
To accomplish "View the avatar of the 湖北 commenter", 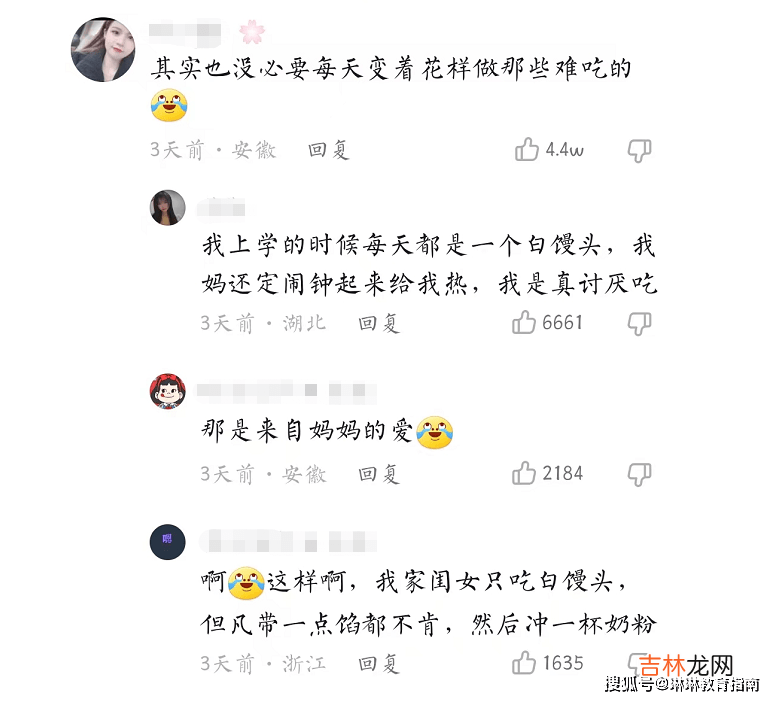I will click(167, 207).
